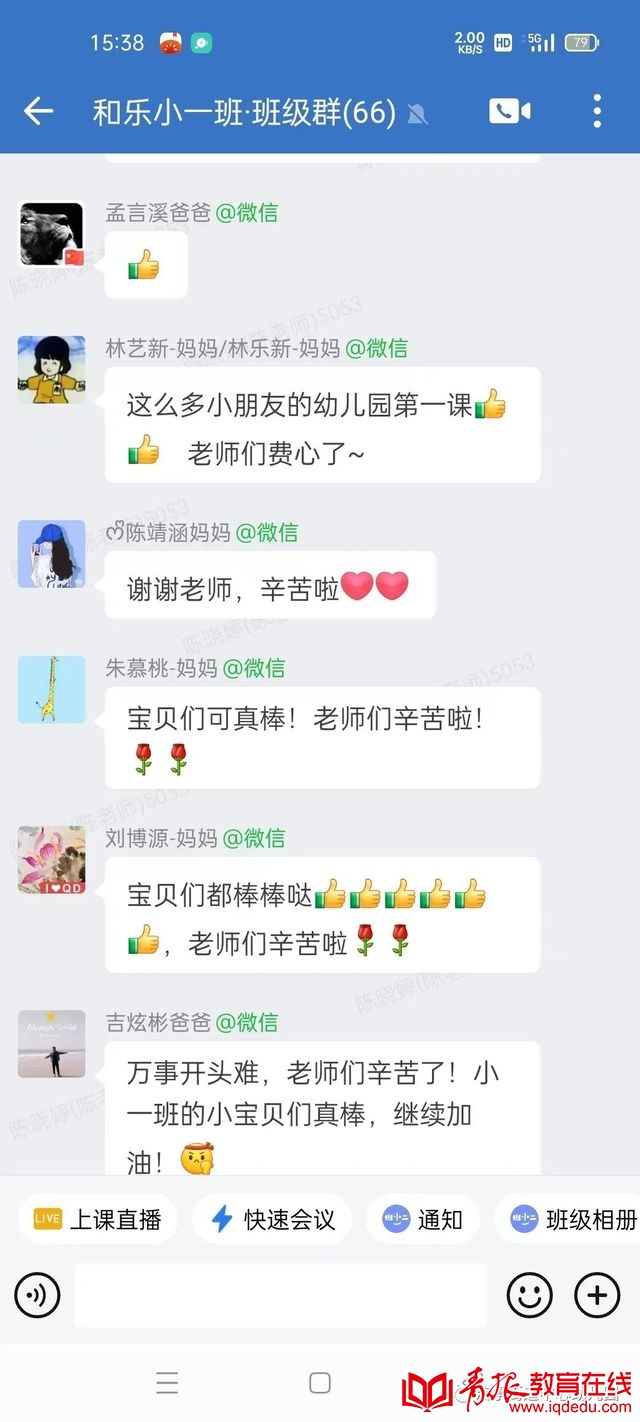Tap the 上课直播 shortcut
This screenshot has width=640, height=1422.
[x=98, y=1219]
